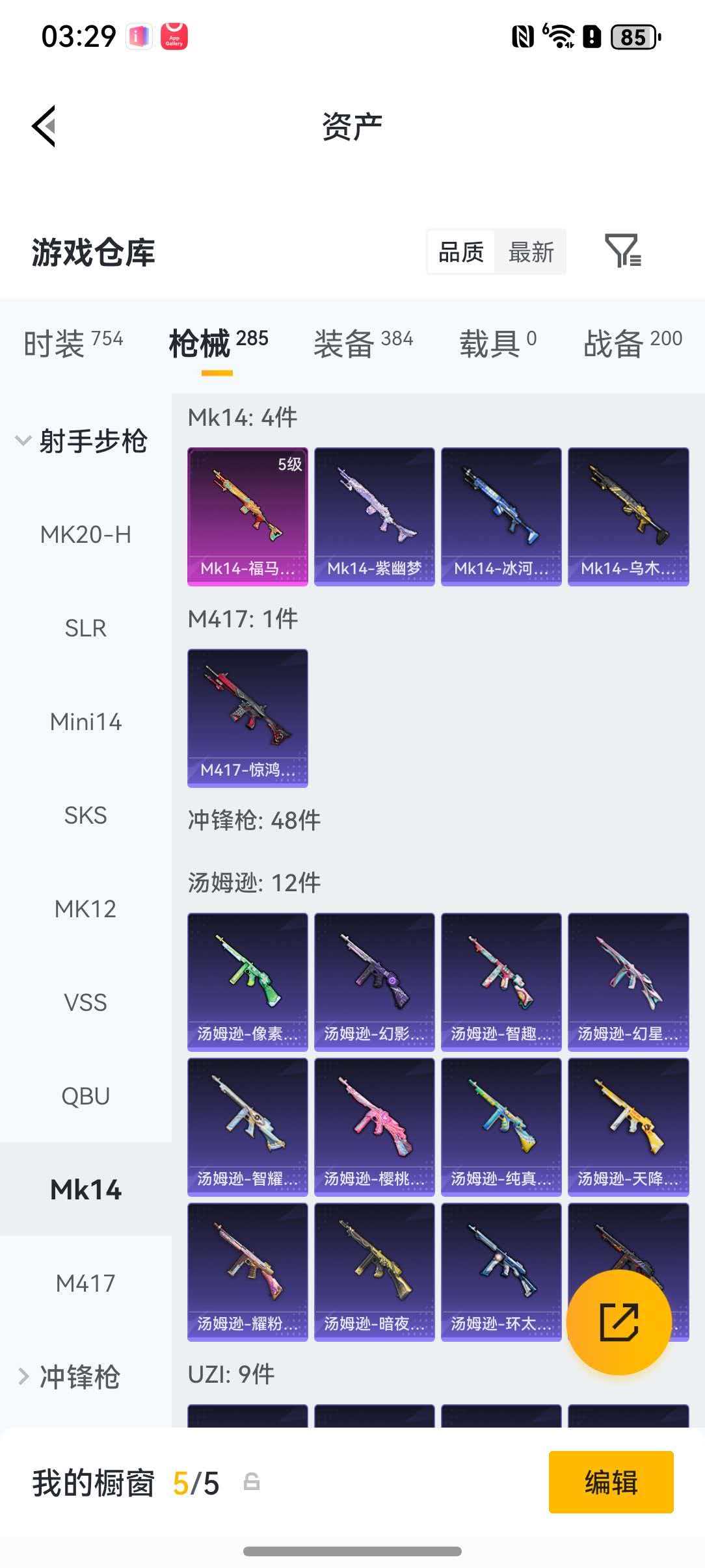Collapse the 射手步枪 category
The height and width of the screenshot is (1568, 705).
pos(81,441)
